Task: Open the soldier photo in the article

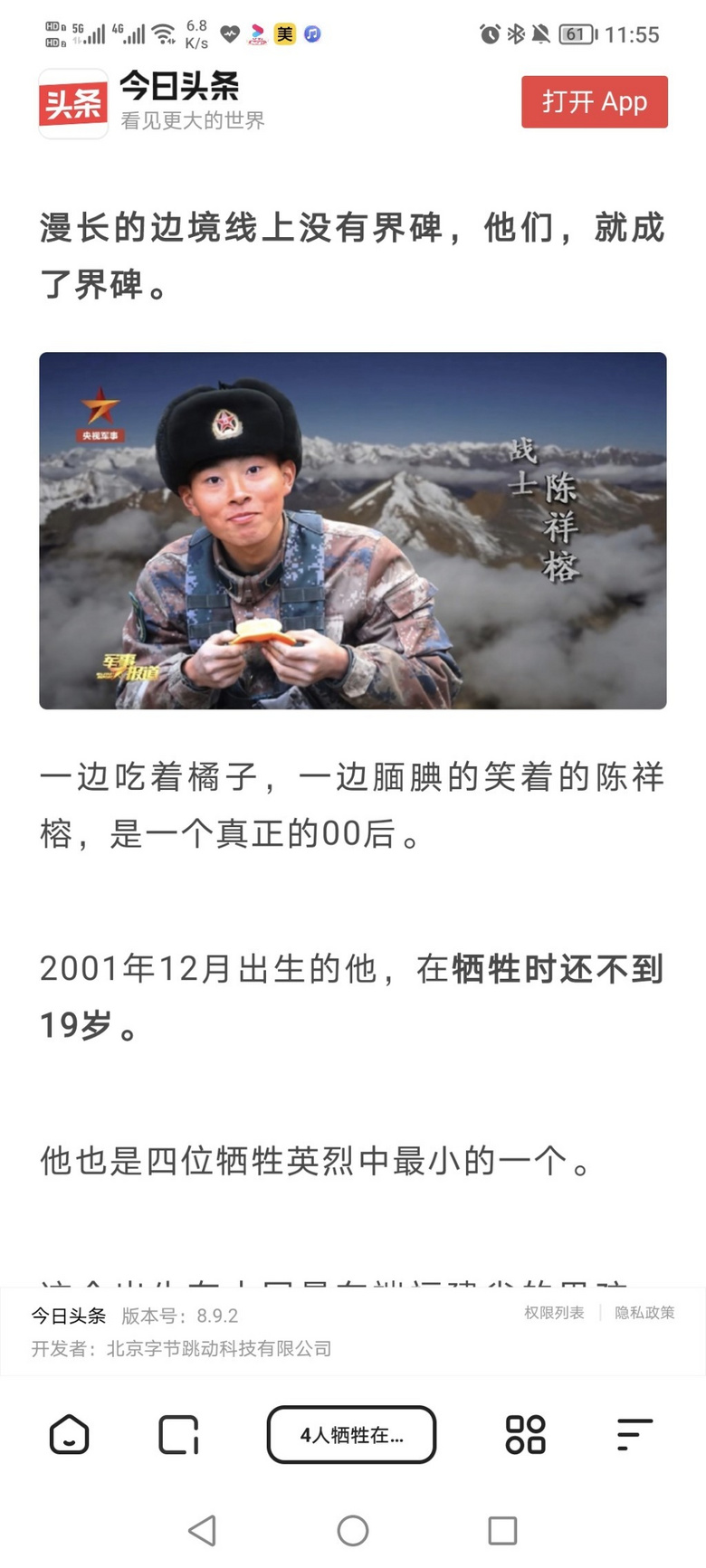Action: click(x=353, y=530)
